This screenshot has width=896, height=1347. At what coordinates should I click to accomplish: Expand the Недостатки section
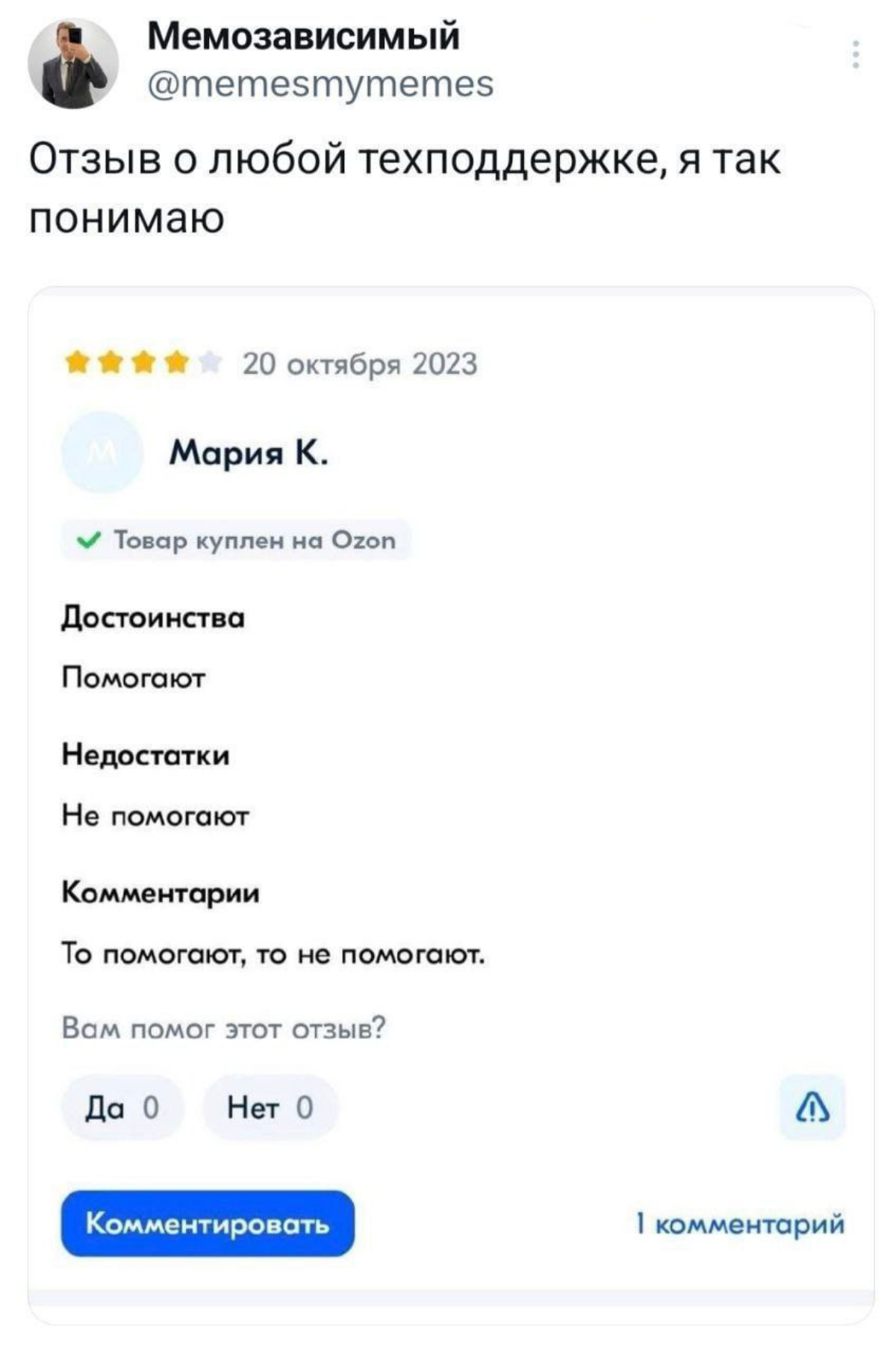coord(147,756)
